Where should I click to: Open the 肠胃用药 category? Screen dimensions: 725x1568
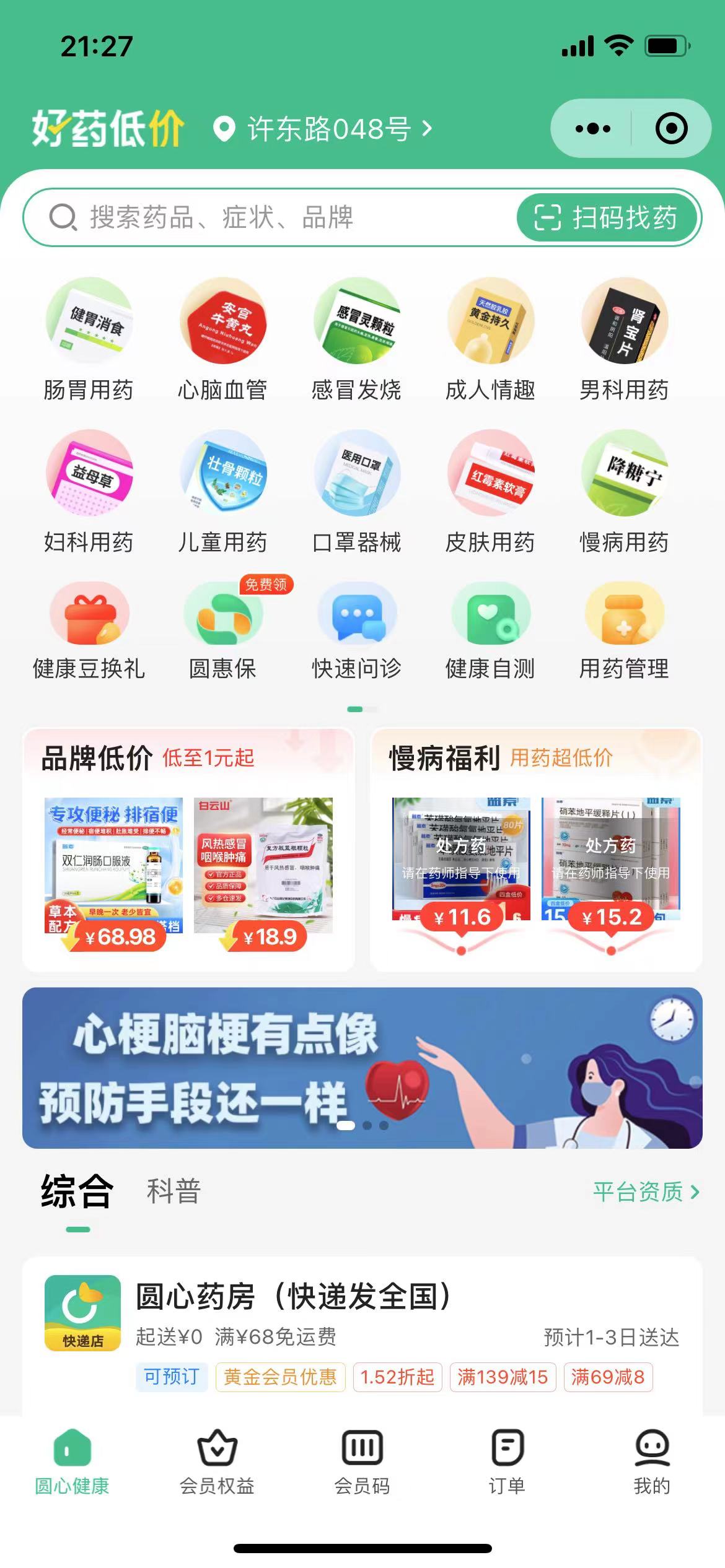[x=89, y=341]
